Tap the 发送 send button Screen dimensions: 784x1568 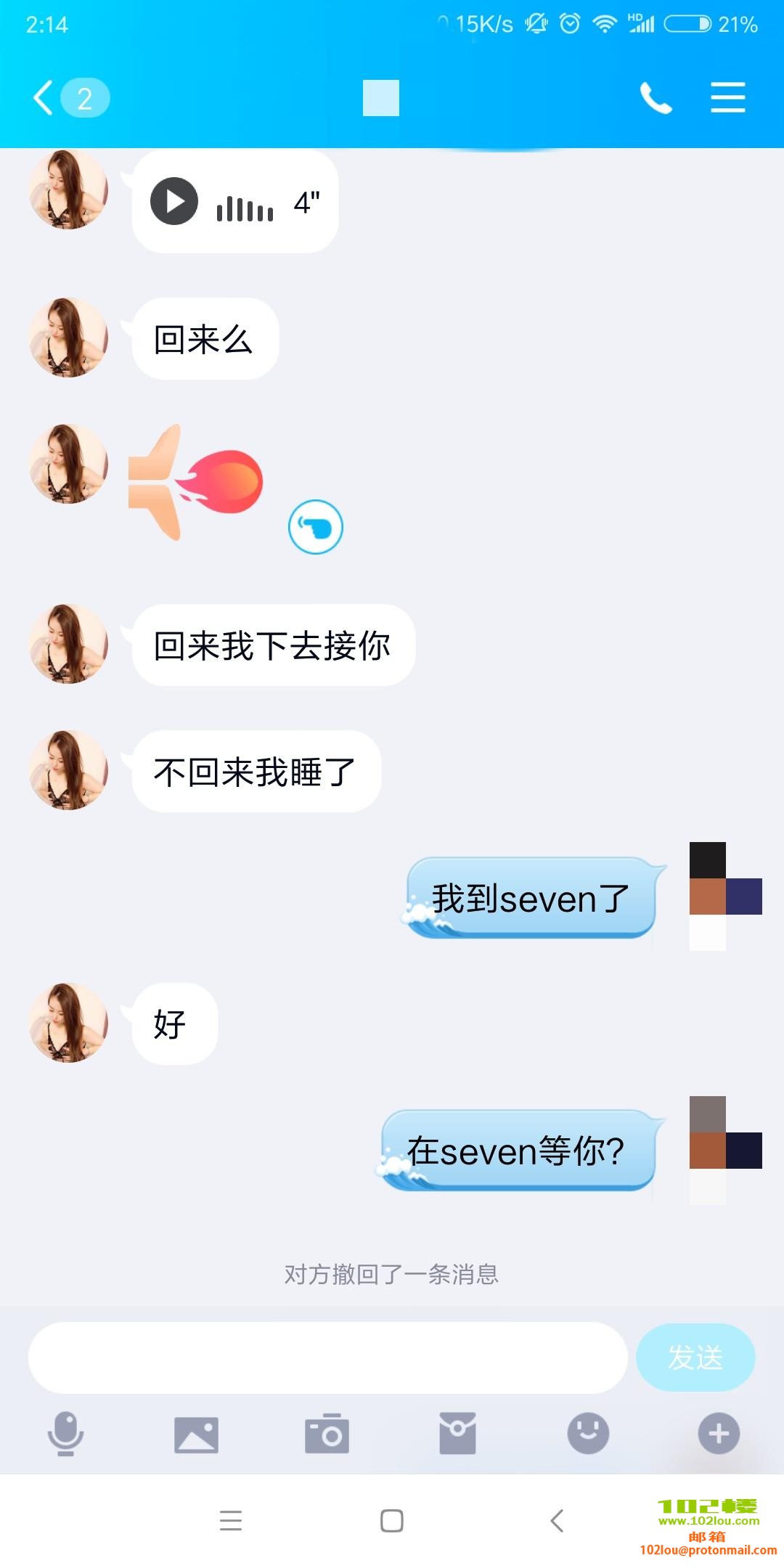(x=695, y=1357)
